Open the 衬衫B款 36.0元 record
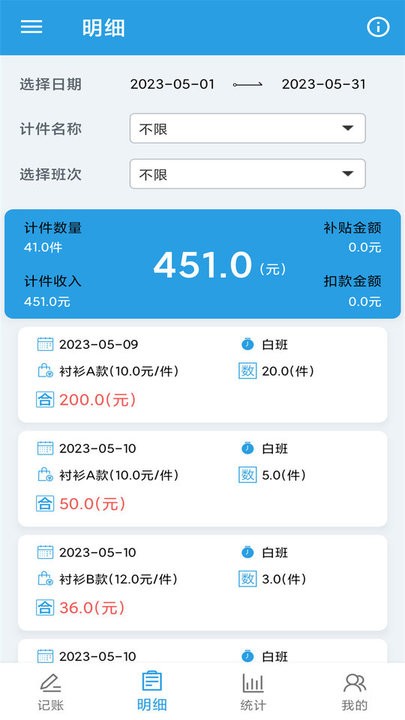405x720 pixels. click(202, 583)
